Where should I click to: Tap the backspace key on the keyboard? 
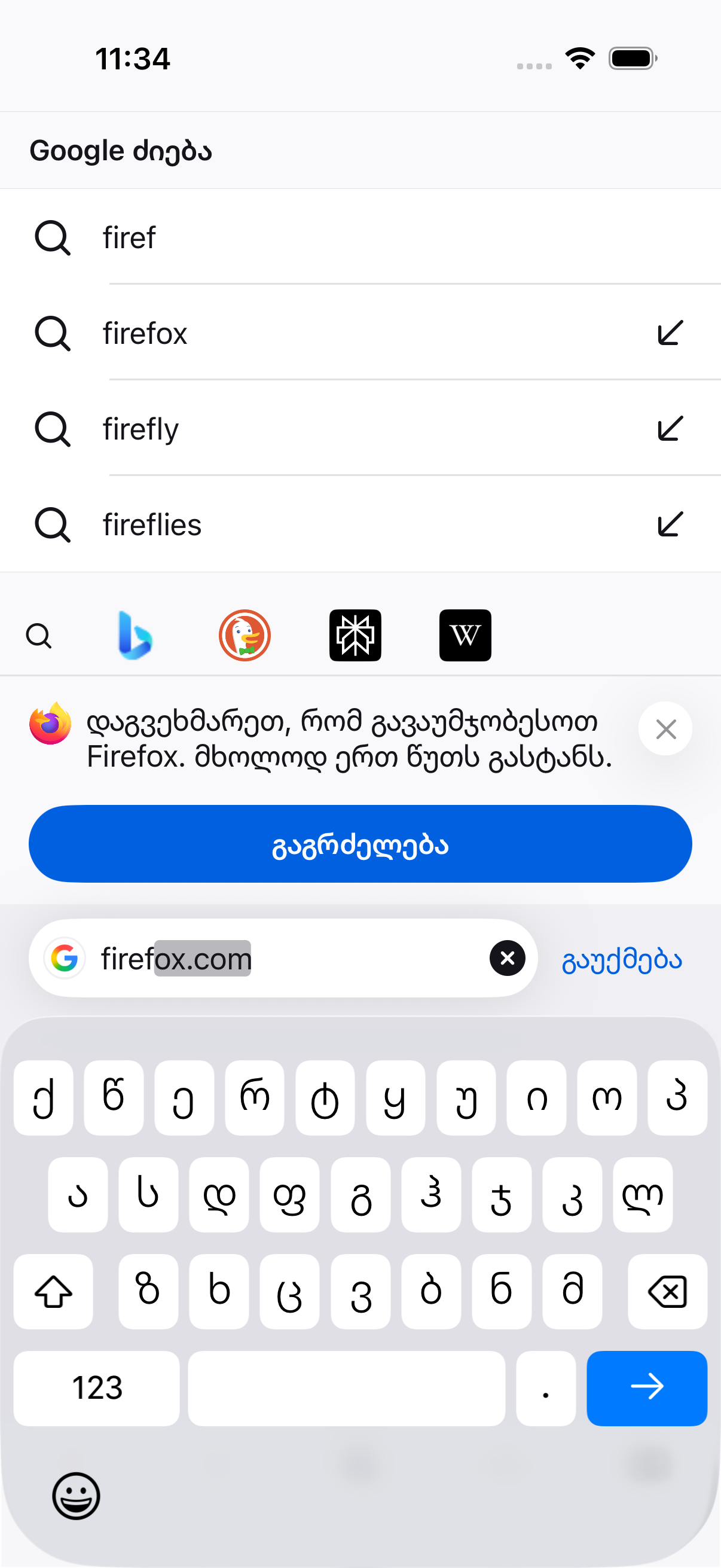coord(667,1292)
